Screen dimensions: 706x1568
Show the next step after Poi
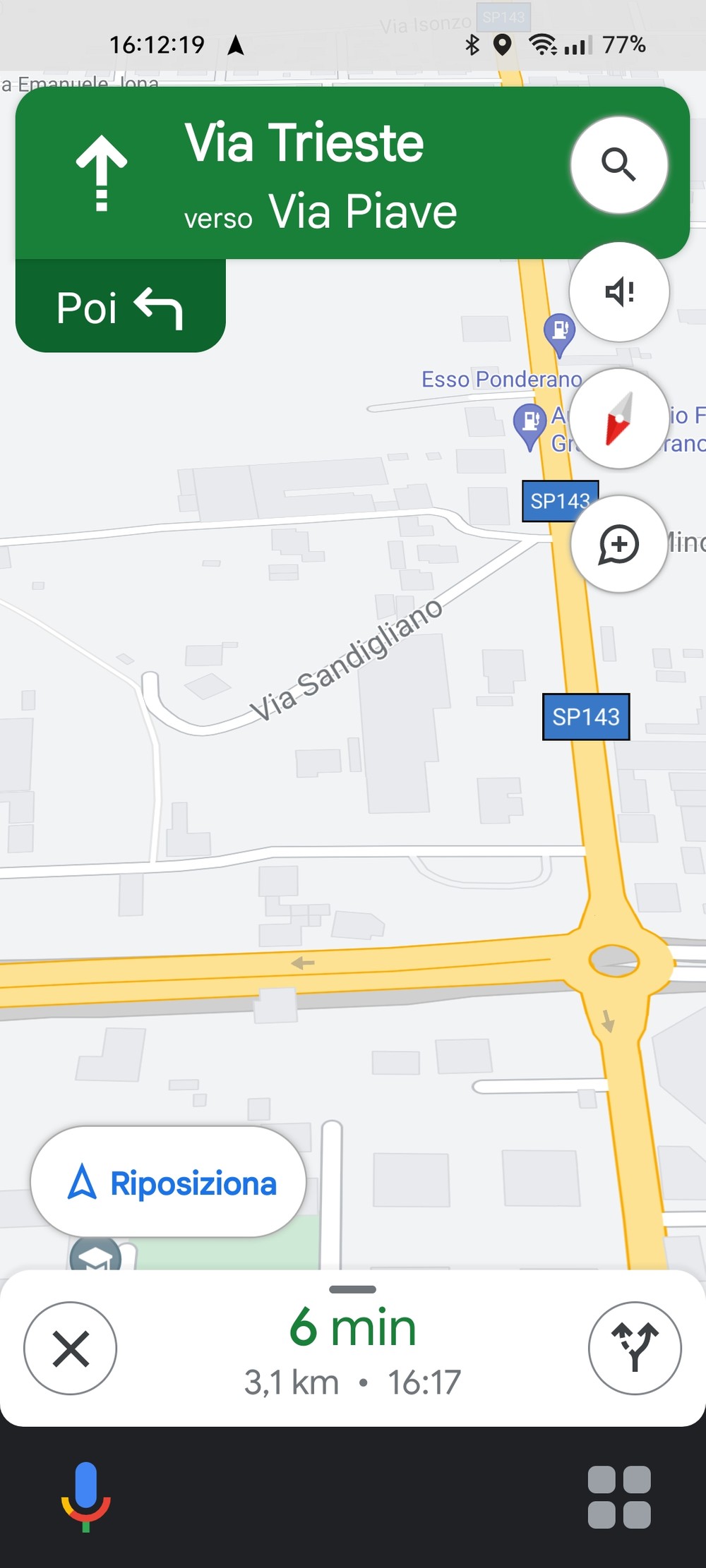(121, 307)
